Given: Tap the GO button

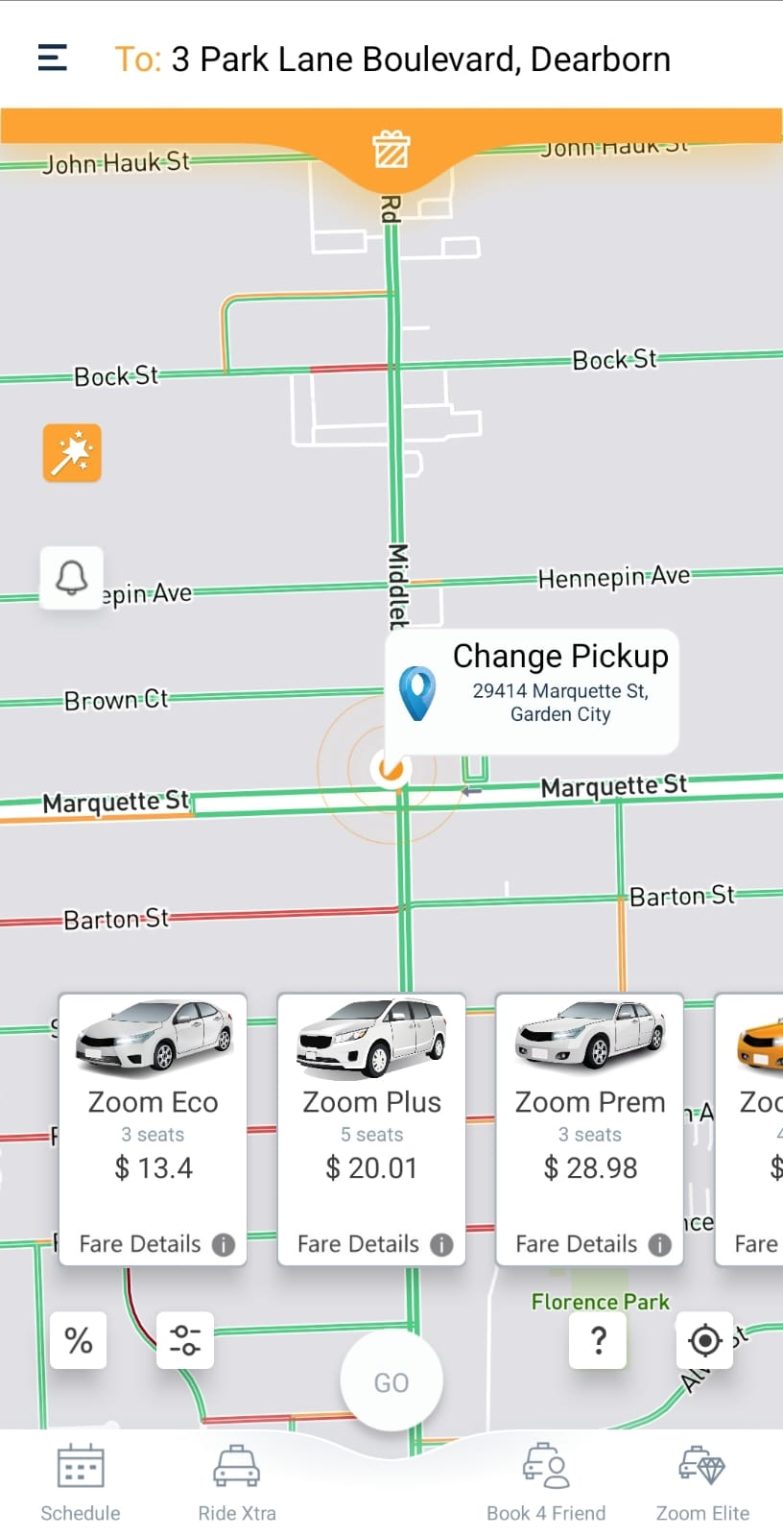Looking at the screenshot, I should point(391,1382).
